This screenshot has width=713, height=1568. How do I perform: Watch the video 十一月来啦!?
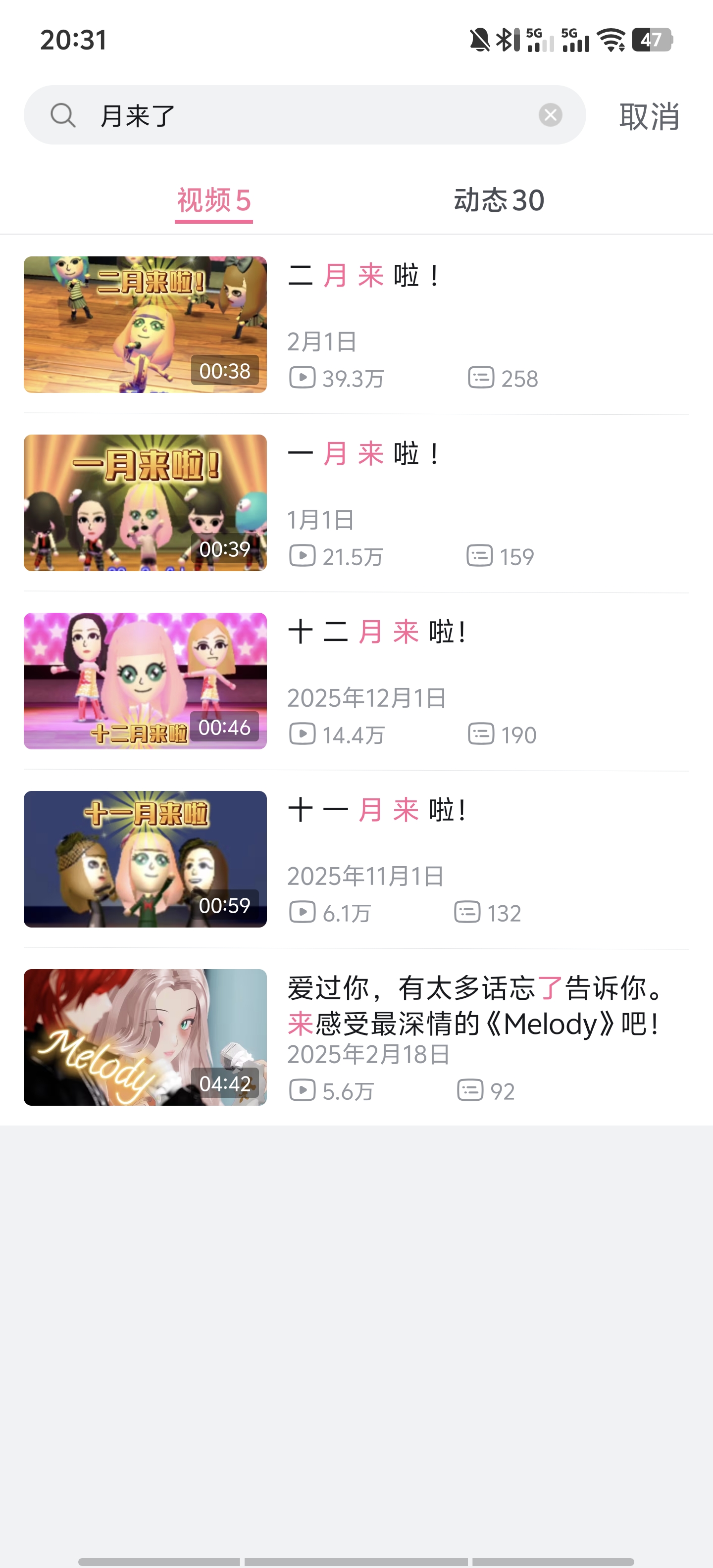coord(356,859)
